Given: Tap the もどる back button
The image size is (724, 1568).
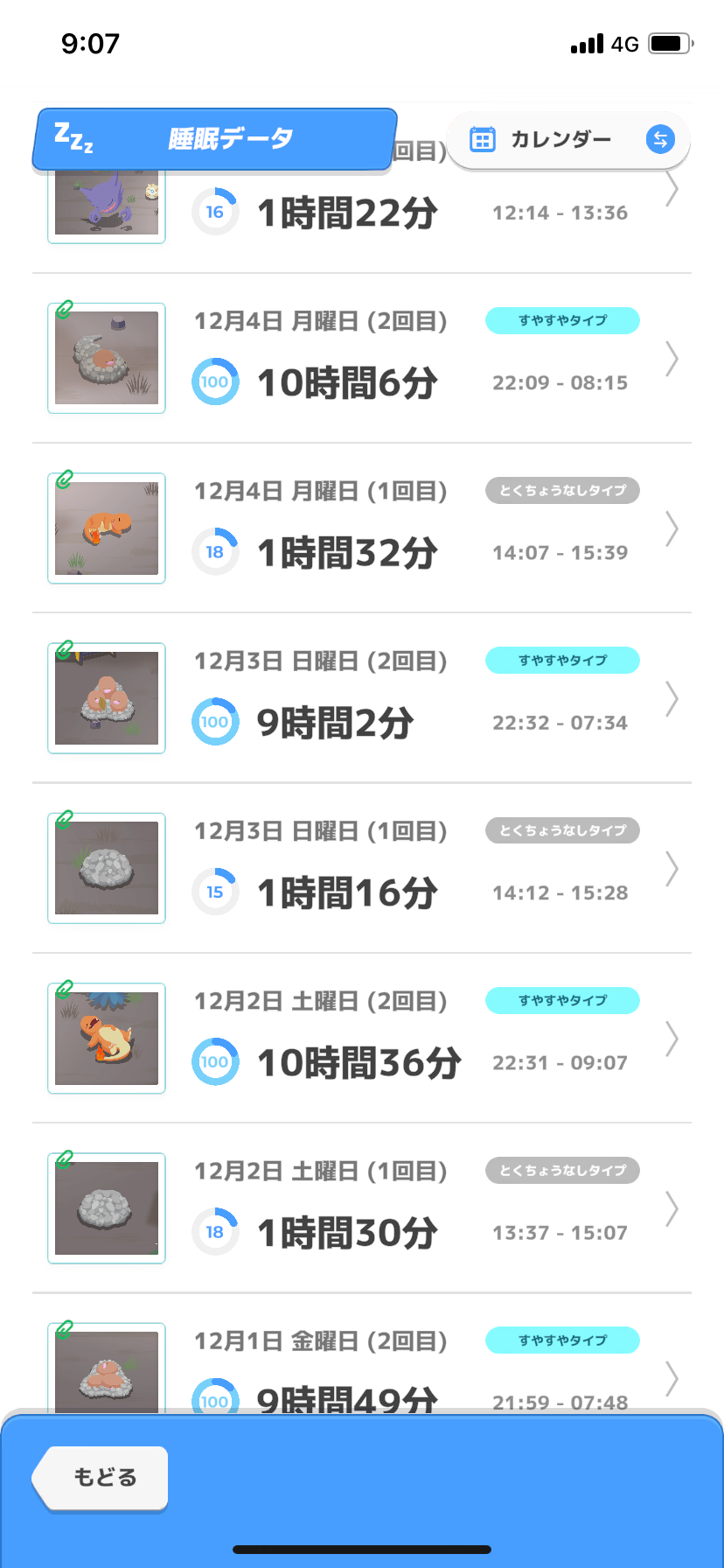Looking at the screenshot, I should pos(103,1478).
